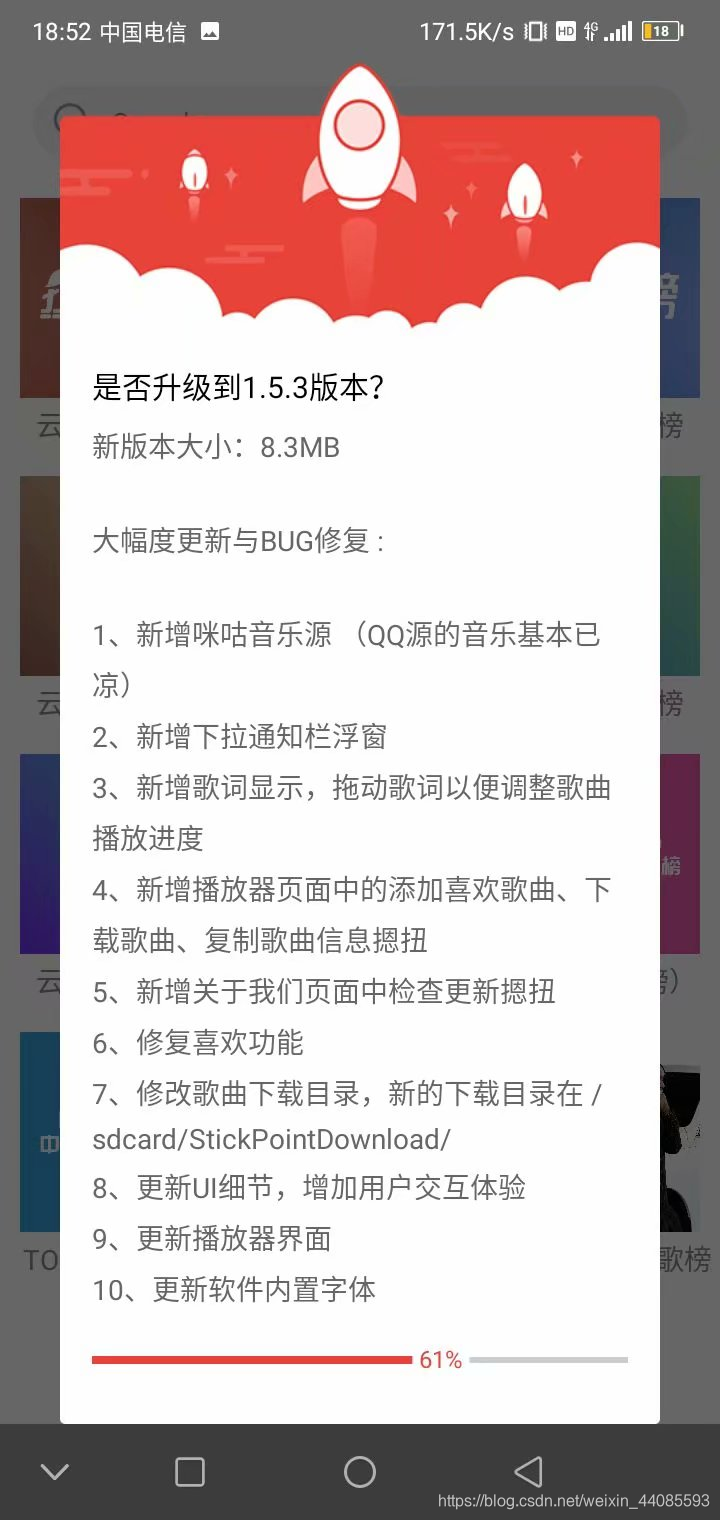Tap the vibrate mode icon in the status bar
This screenshot has height=1520, width=720.
(x=536, y=31)
